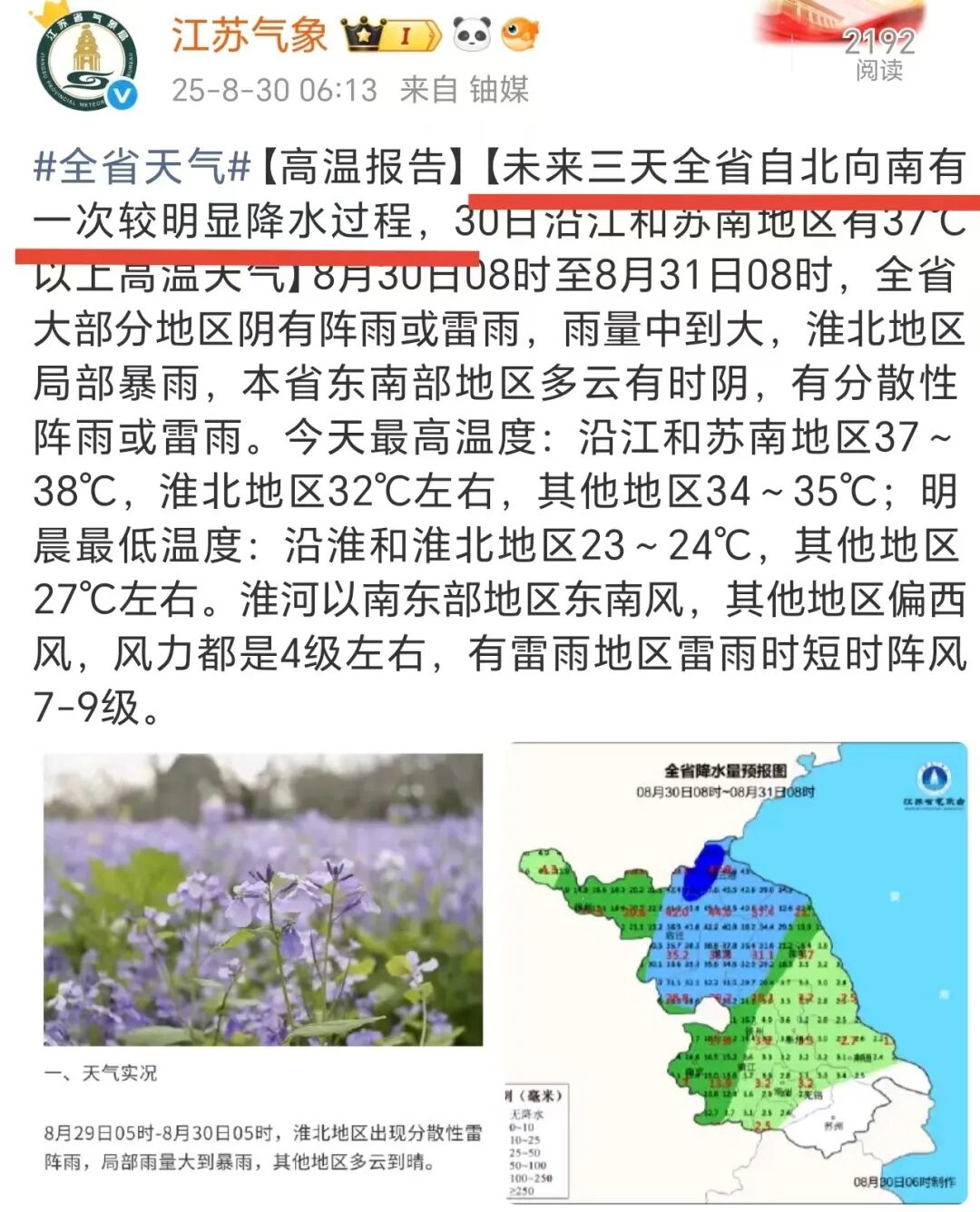
Task: Open the 江苏气象 profile avatar
Action: (x=86, y=60)
